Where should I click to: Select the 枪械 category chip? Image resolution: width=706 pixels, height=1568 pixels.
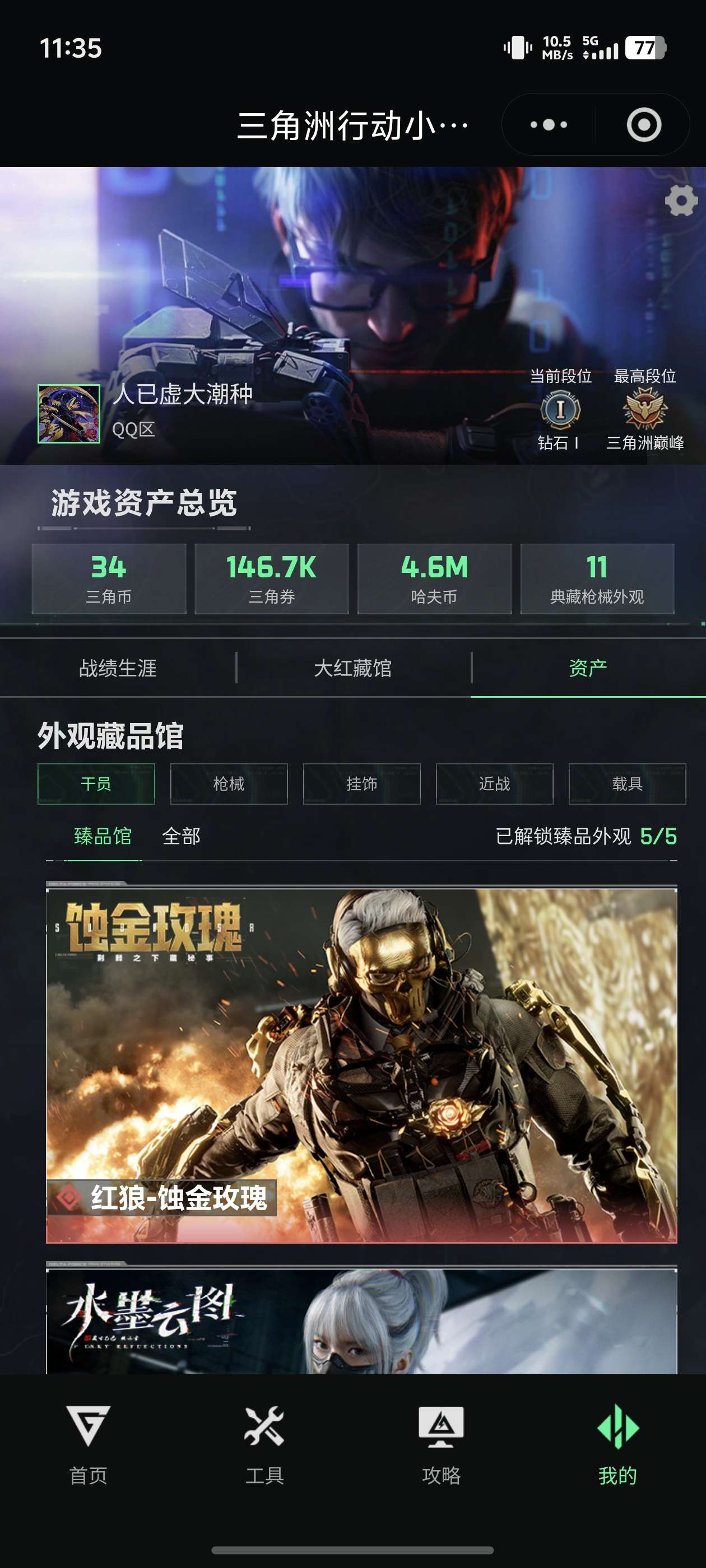point(229,783)
